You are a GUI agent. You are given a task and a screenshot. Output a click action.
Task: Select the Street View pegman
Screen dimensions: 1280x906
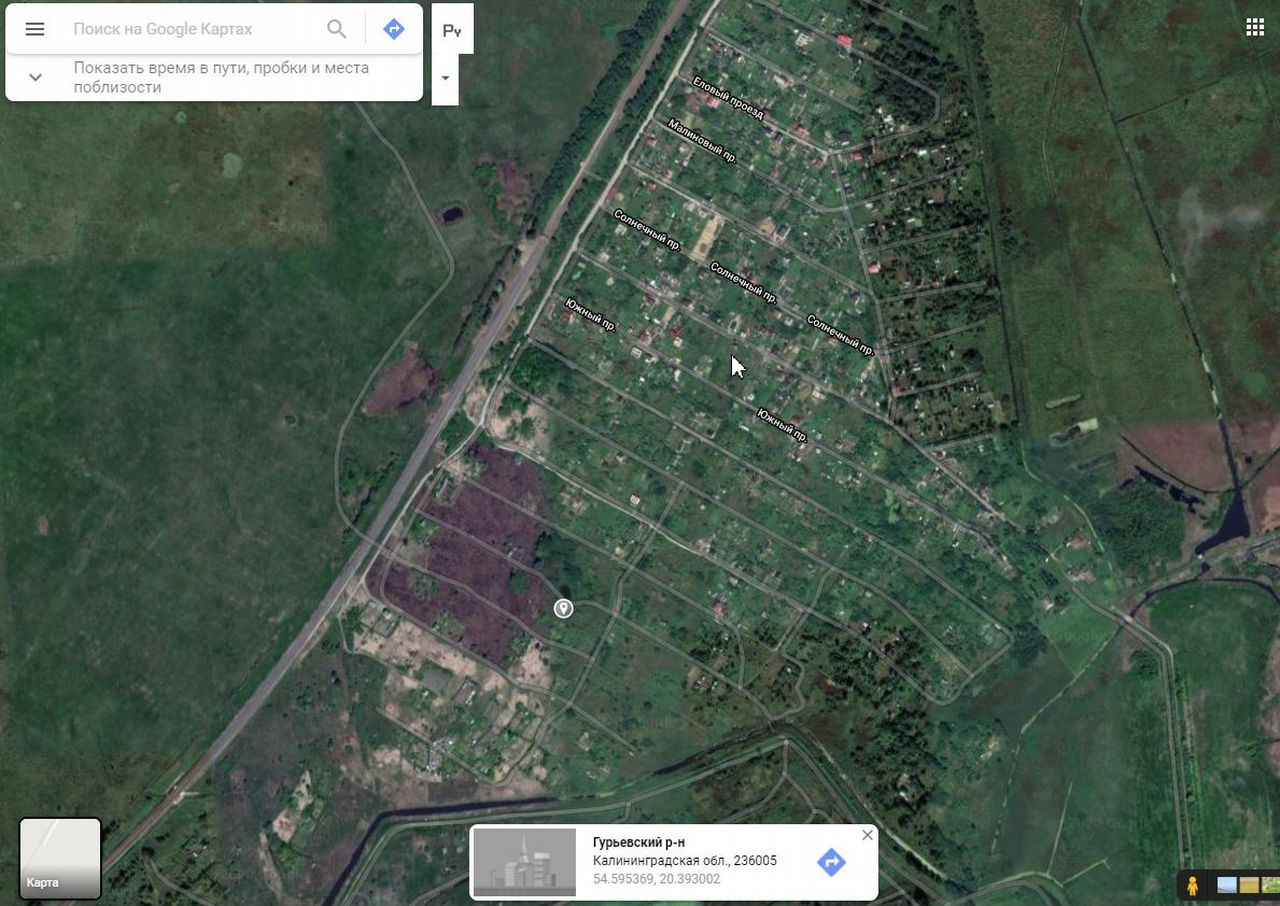pyautogui.click(x=1192, y=886)
